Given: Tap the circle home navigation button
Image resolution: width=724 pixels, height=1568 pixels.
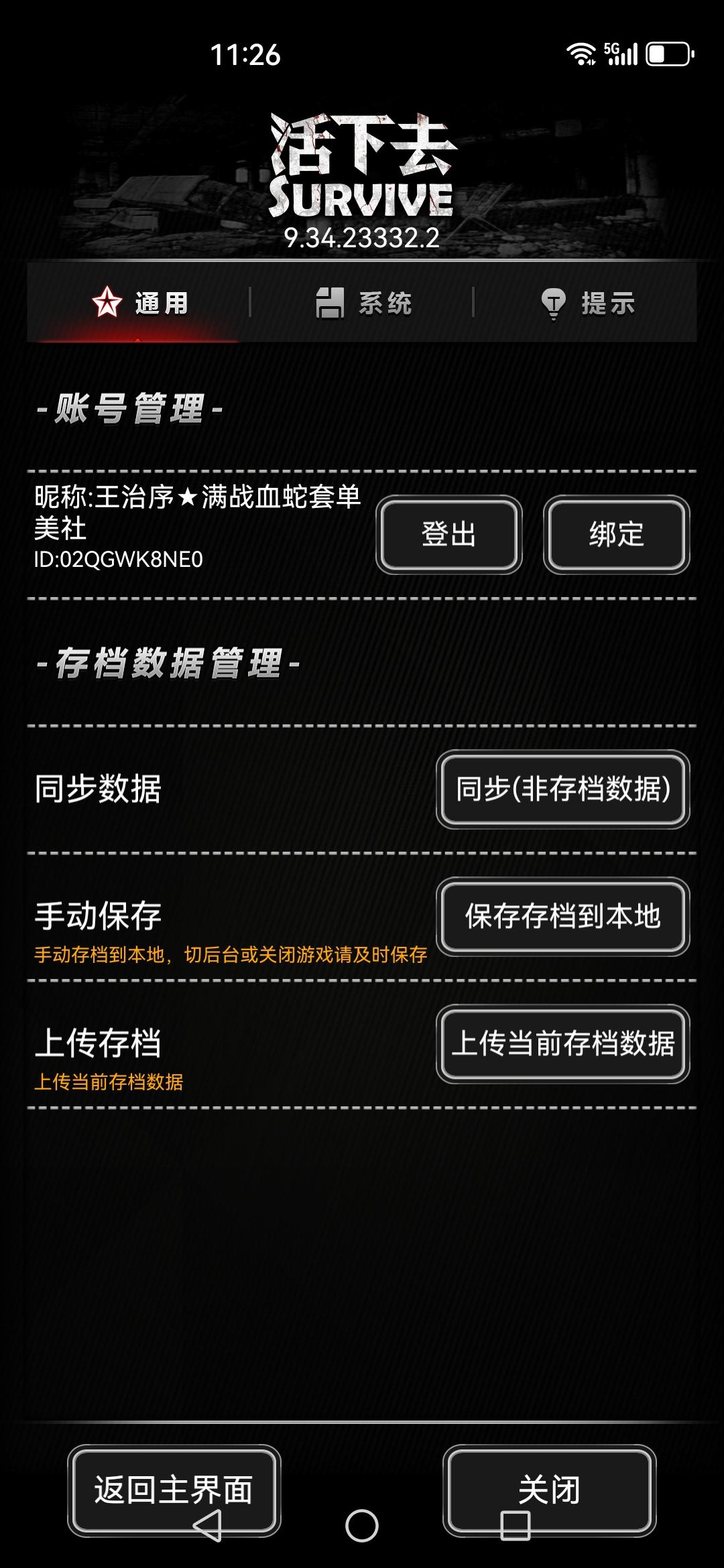Looking at the screenshot, I should [362, 1525].
